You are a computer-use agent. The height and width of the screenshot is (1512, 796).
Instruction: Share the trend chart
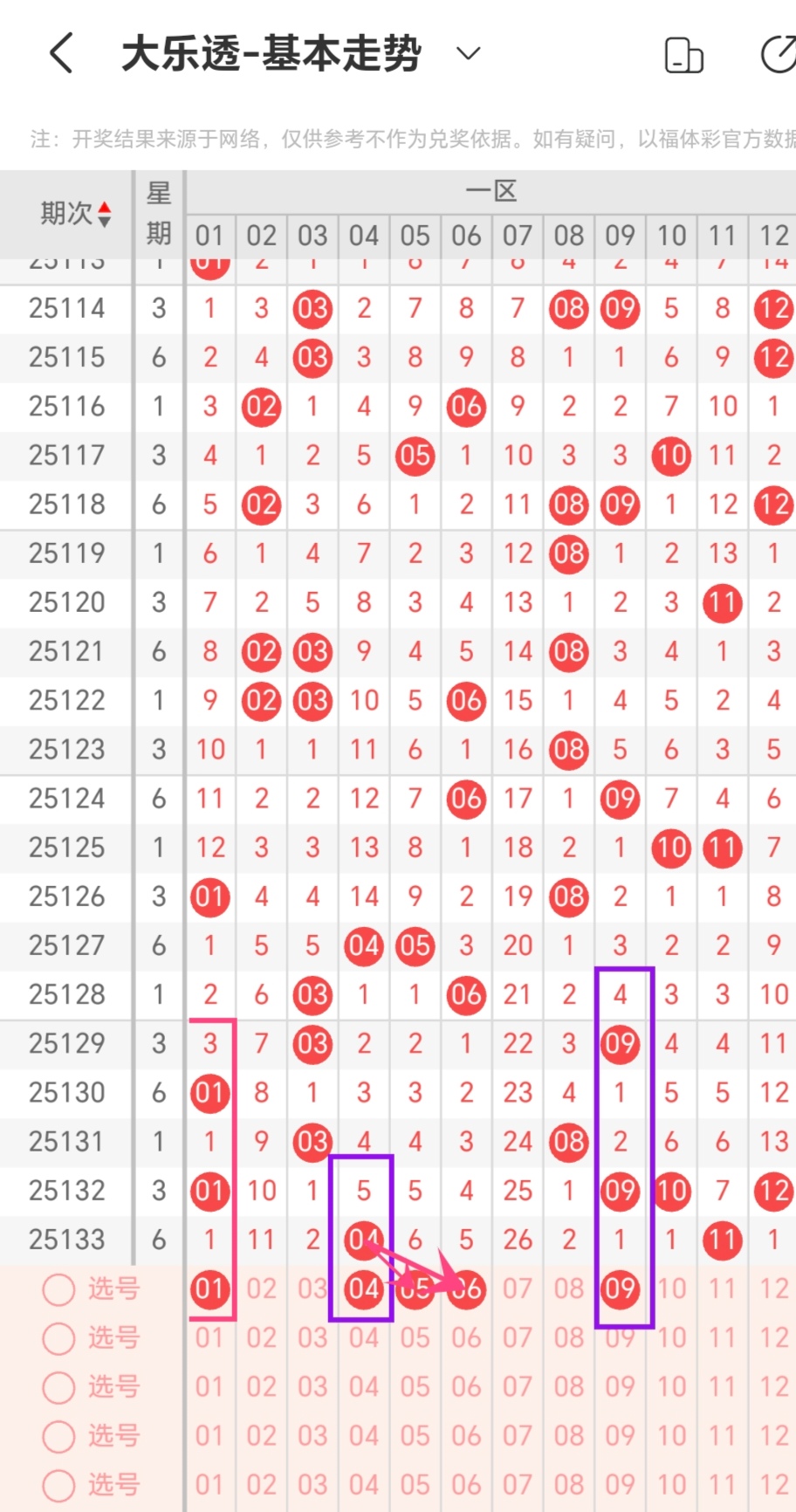(x=779, y=55)
